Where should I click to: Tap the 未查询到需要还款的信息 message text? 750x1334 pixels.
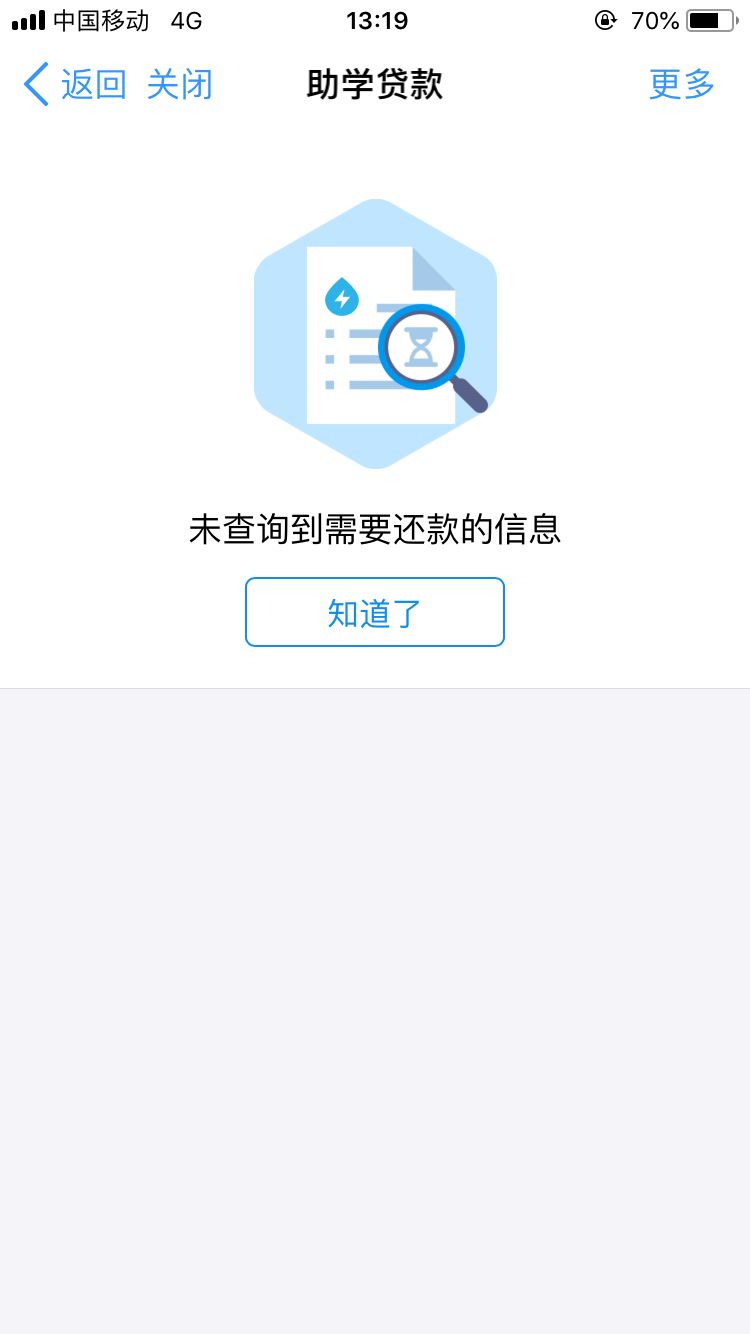[x=375, y=530]
